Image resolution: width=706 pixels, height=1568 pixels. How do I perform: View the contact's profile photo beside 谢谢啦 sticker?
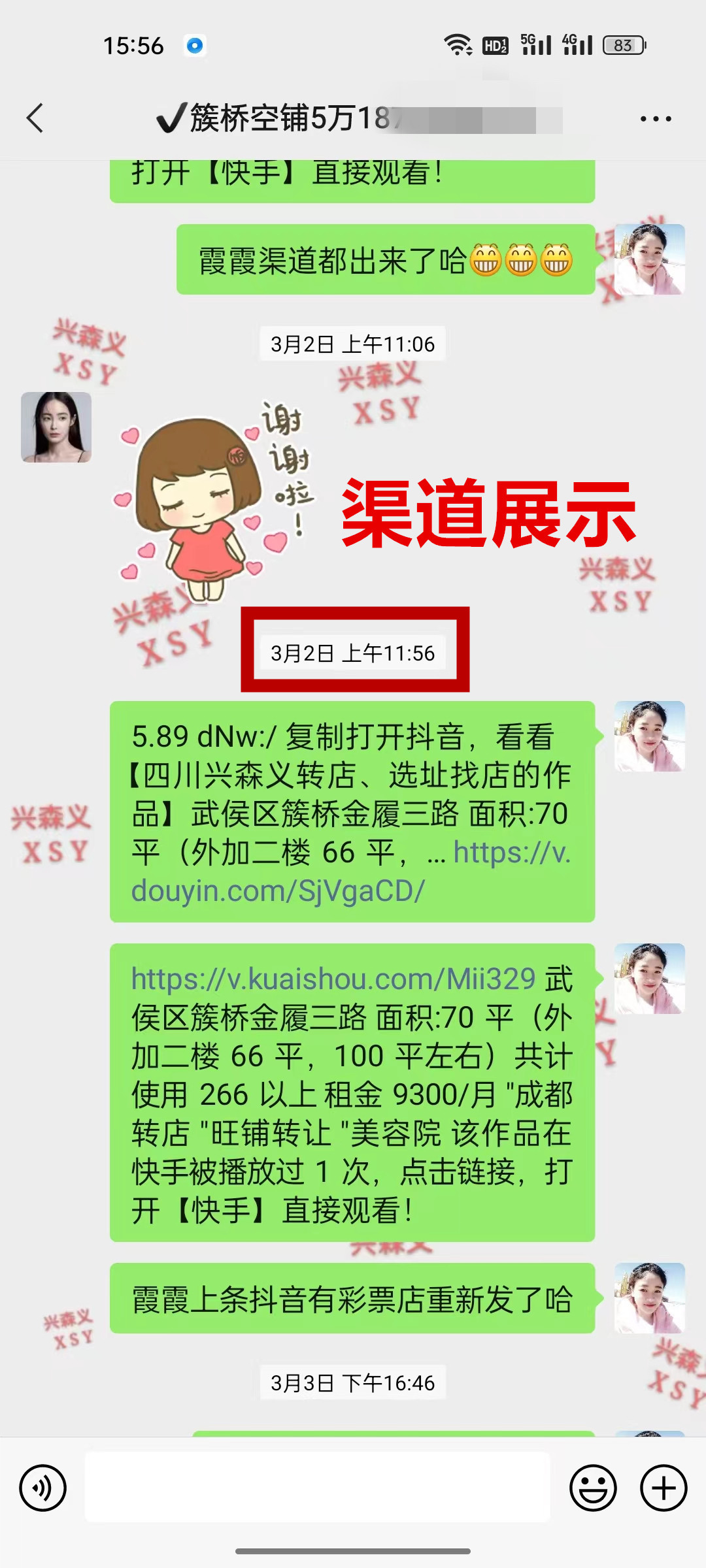coord(56,427)
